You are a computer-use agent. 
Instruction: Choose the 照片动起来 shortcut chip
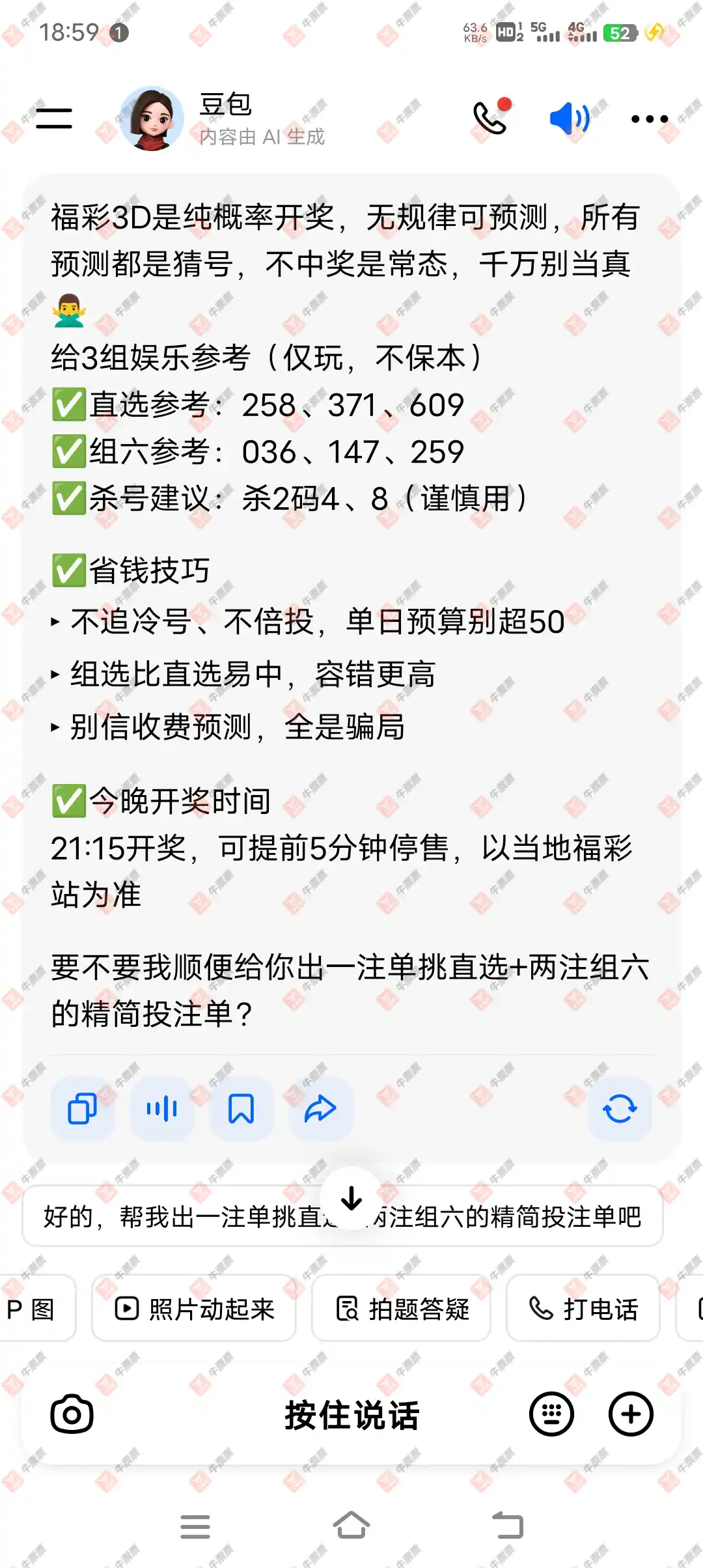pos(194,1309)
